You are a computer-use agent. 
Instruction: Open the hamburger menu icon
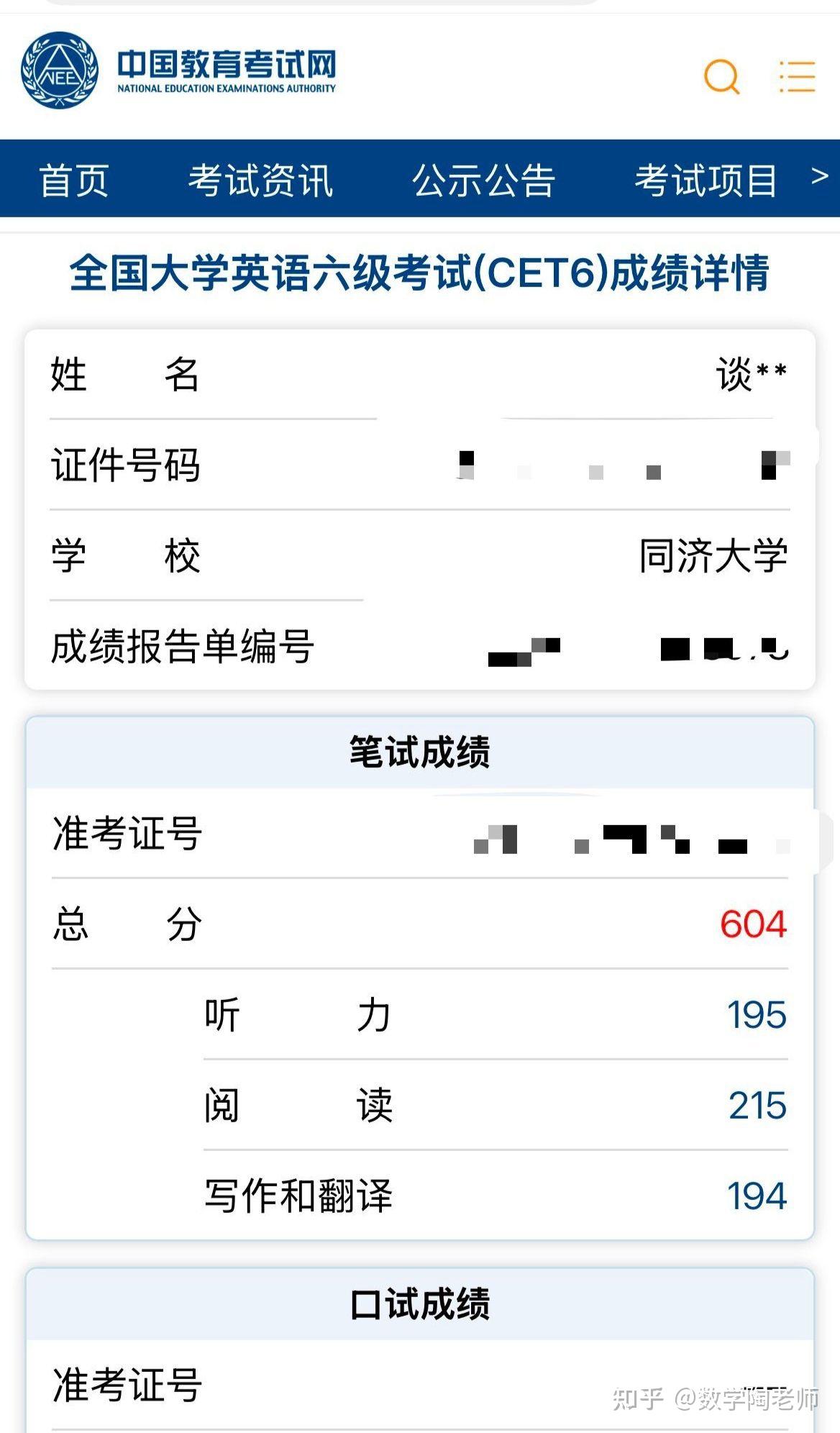798,76
